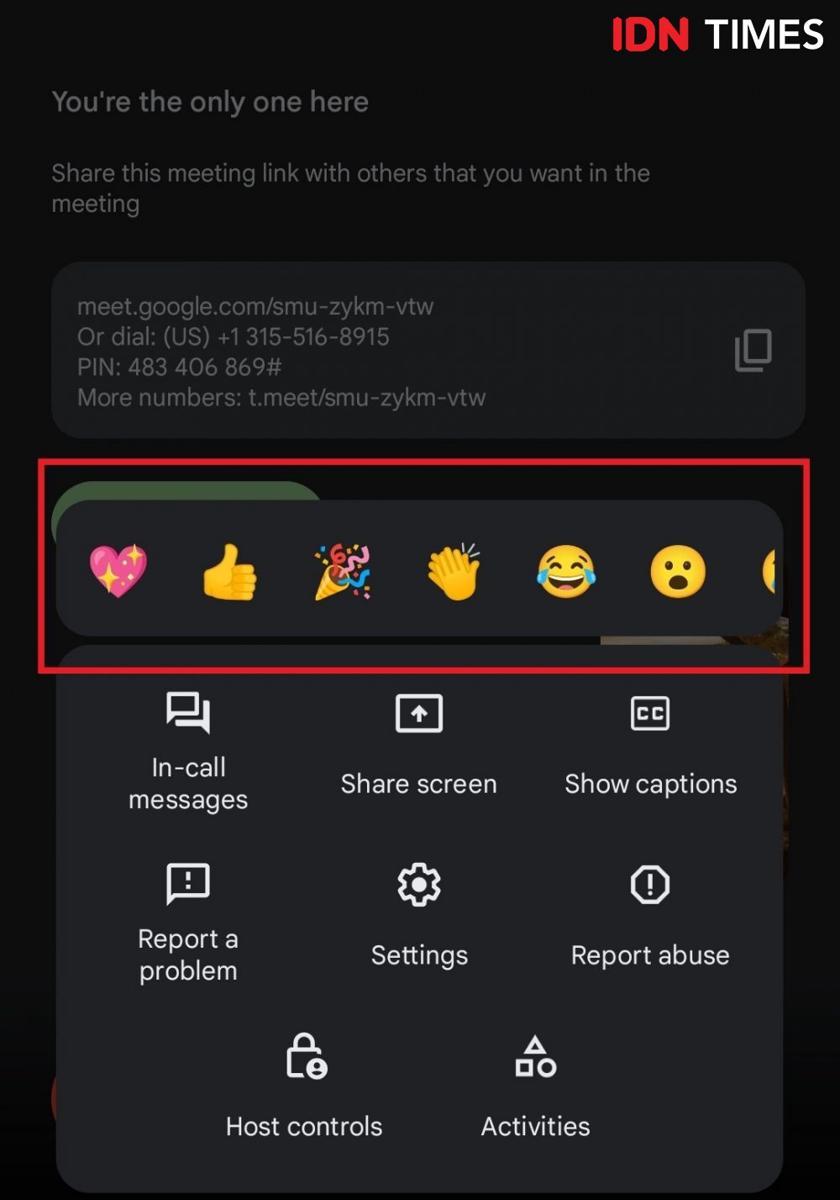
Task: Turn on Show captions
Action: (650, 752)
